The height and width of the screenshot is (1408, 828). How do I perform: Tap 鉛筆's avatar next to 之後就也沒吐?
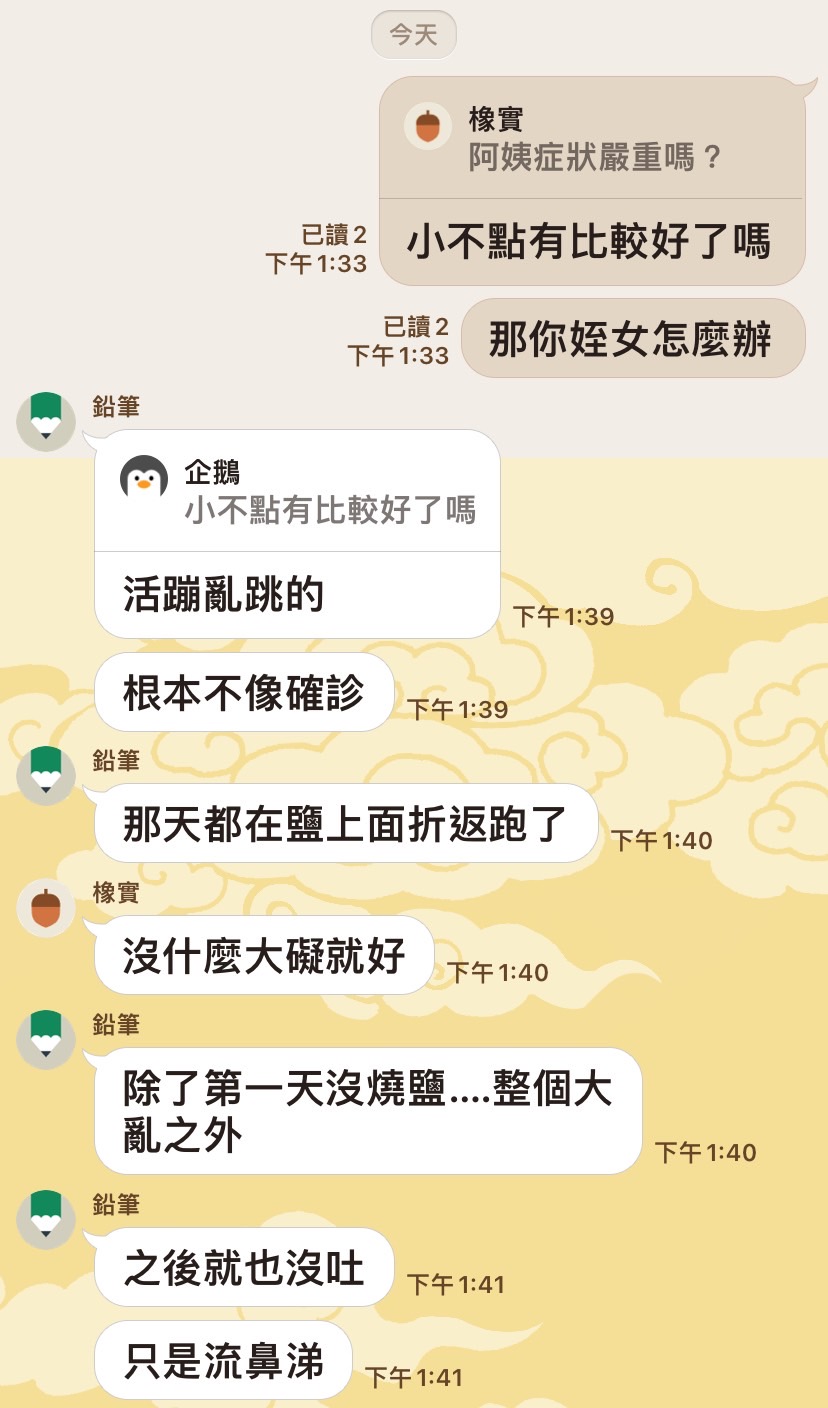click(x=46, y=1219)
